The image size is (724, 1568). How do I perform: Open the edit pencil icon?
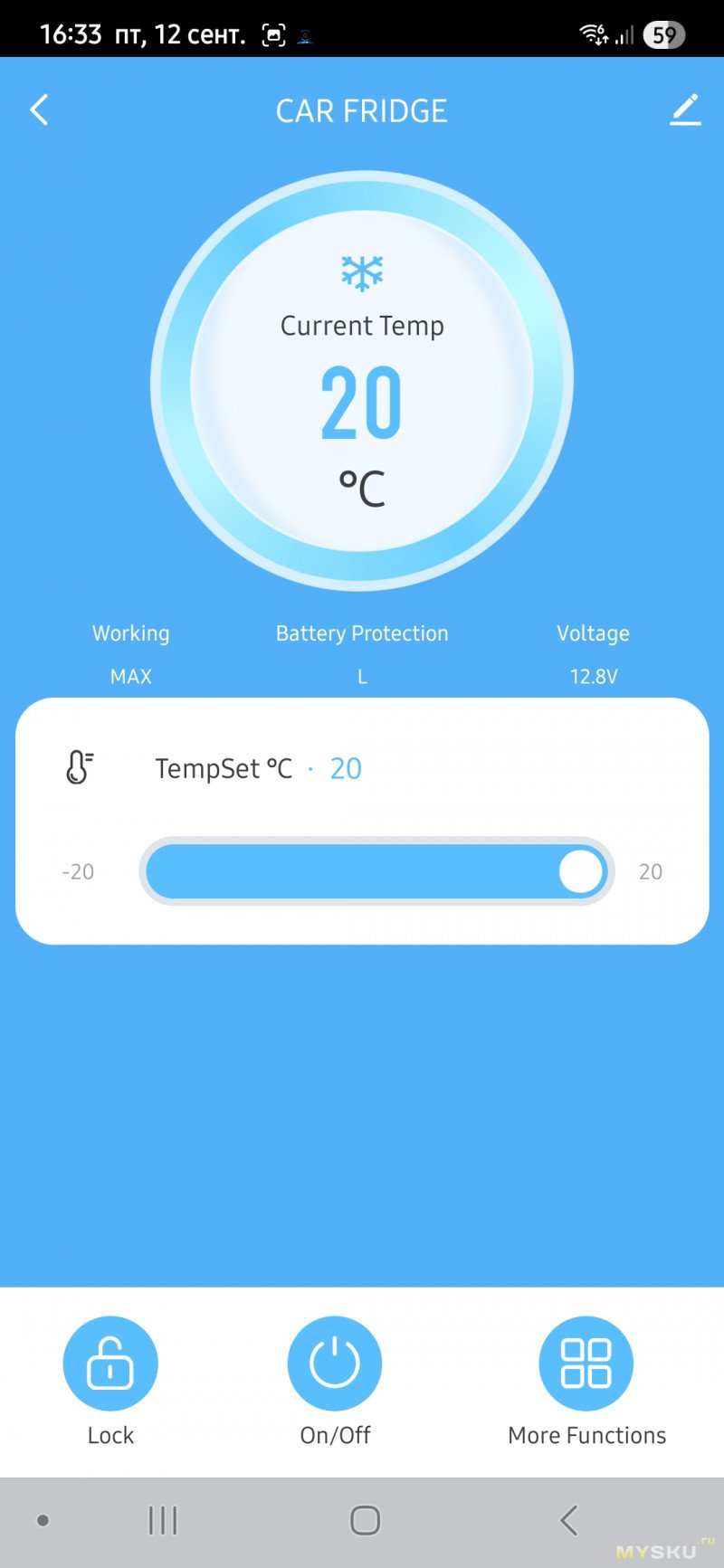(685, 110)
